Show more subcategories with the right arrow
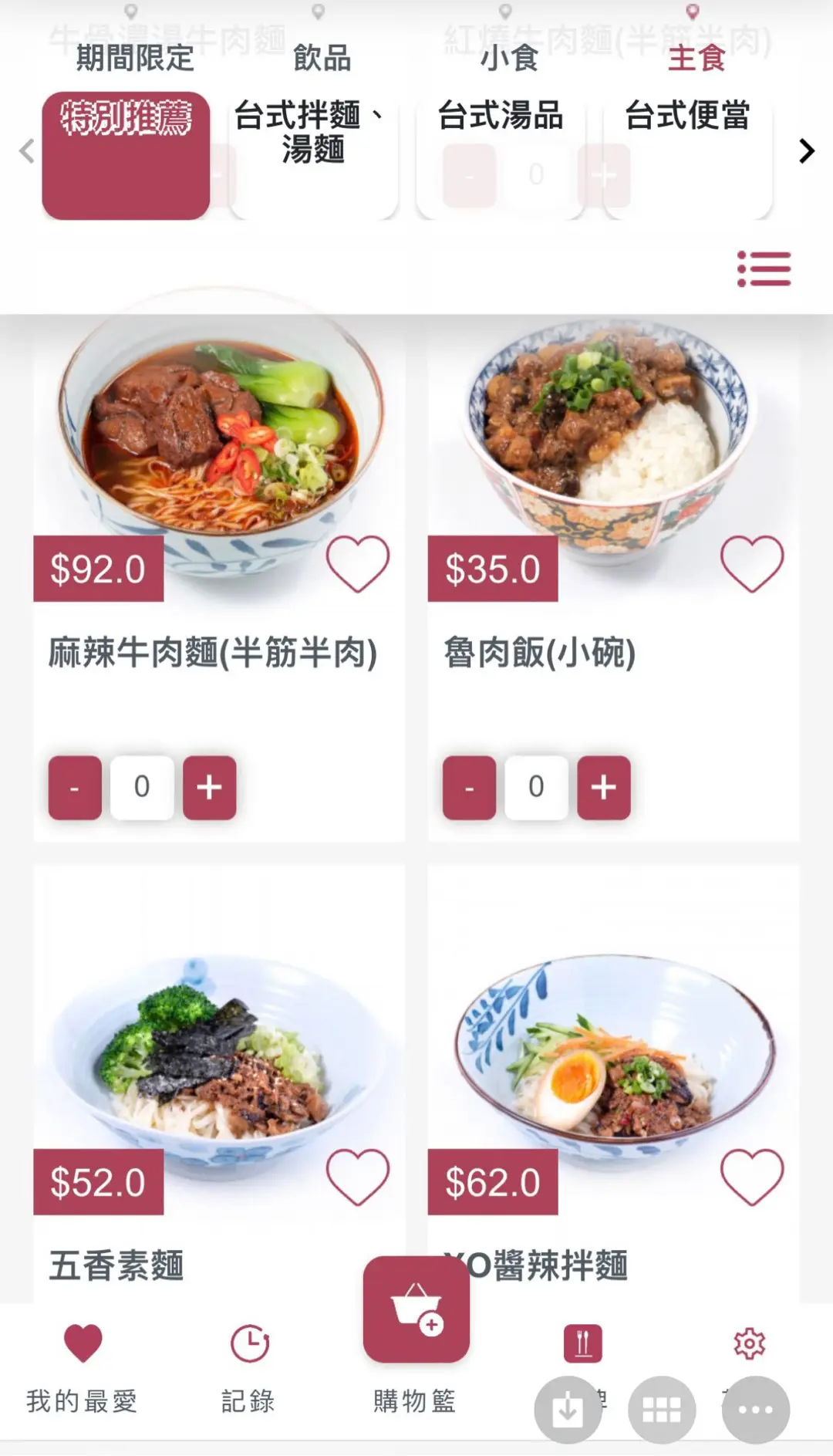 806,151
